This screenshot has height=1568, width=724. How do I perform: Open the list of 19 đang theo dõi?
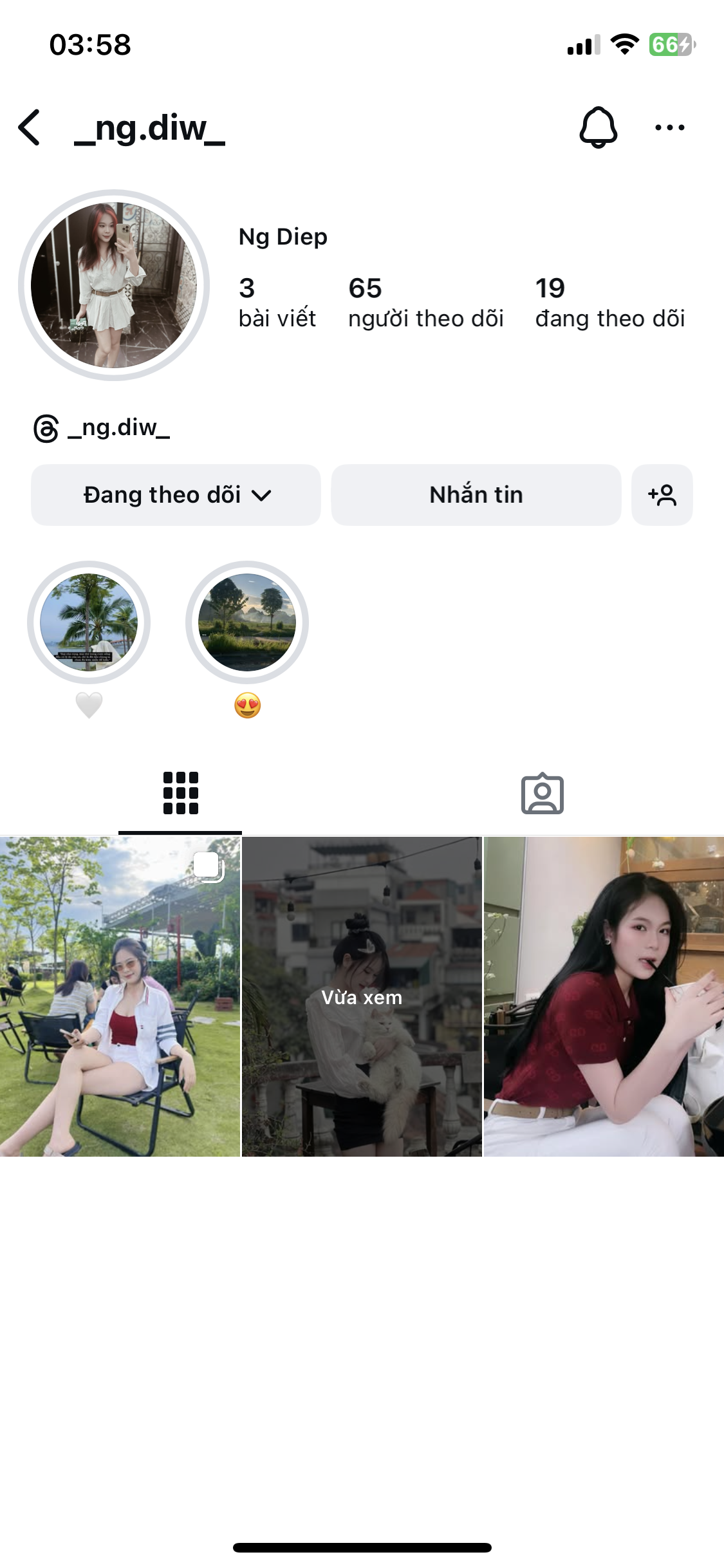[x=609, y=303]
